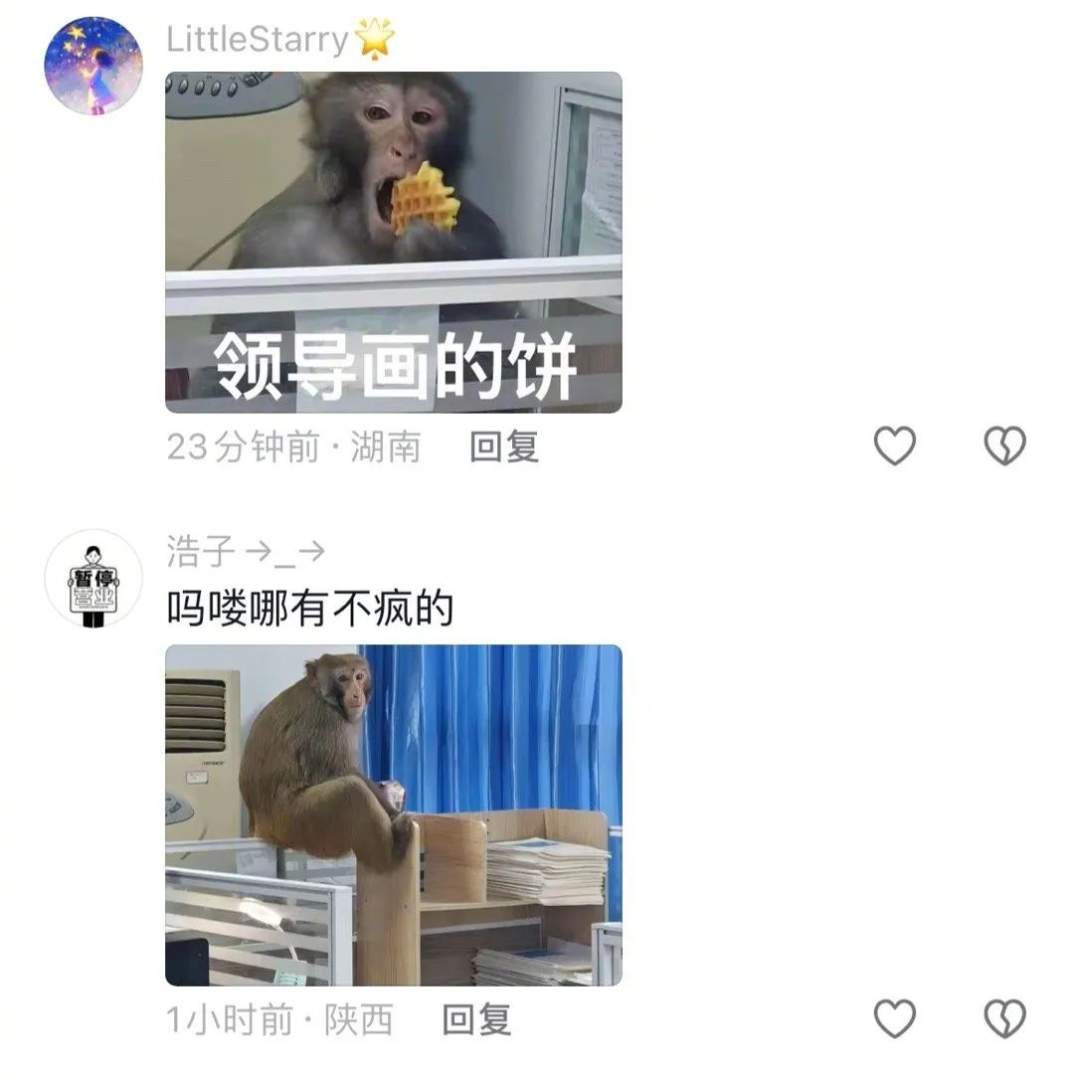Reply to LittleStarry's comment
1074x1080 pixels.
pos(505,447)
